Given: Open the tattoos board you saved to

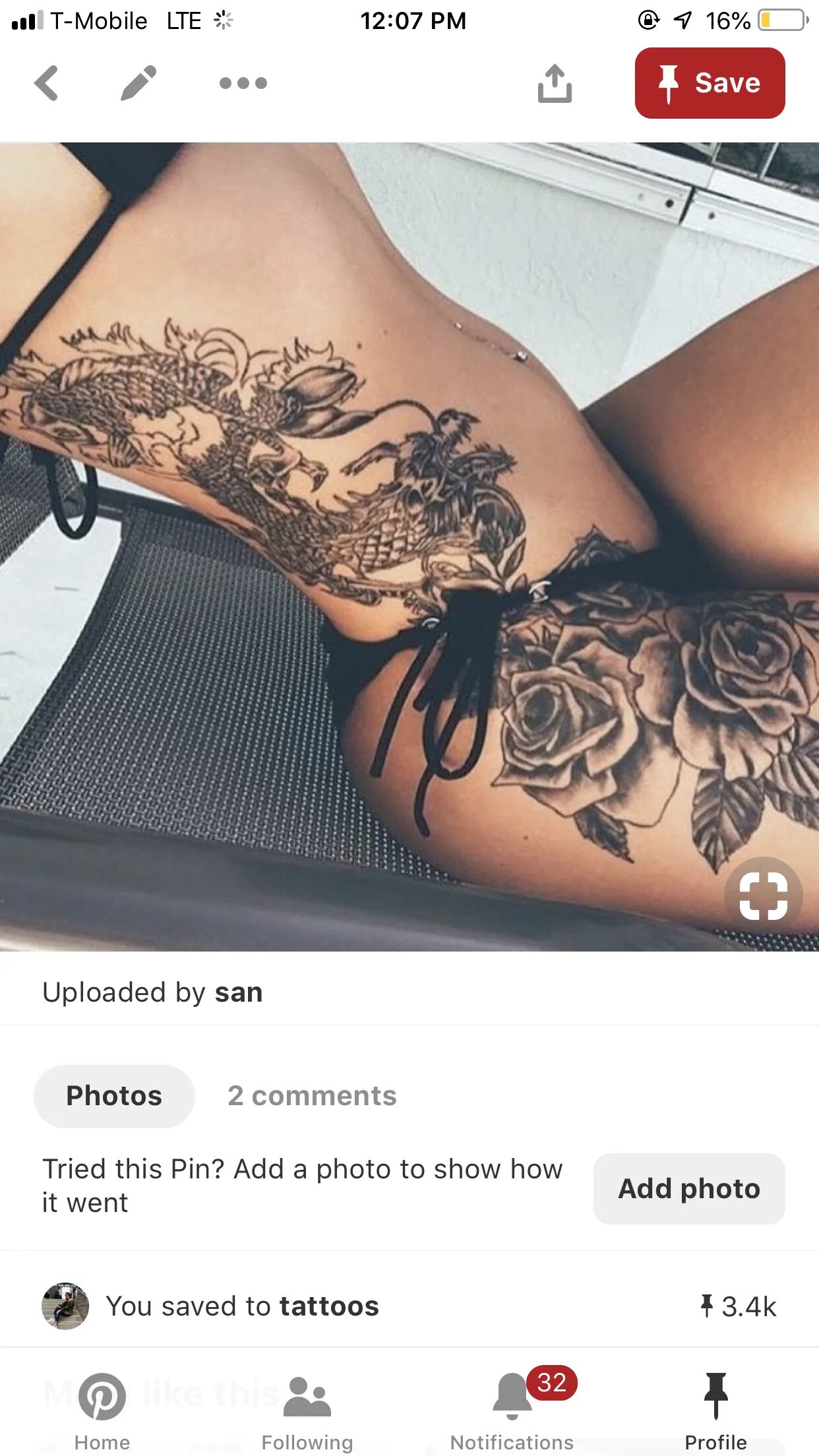Looking at the screenshot, I should (x=328, y=1306).
